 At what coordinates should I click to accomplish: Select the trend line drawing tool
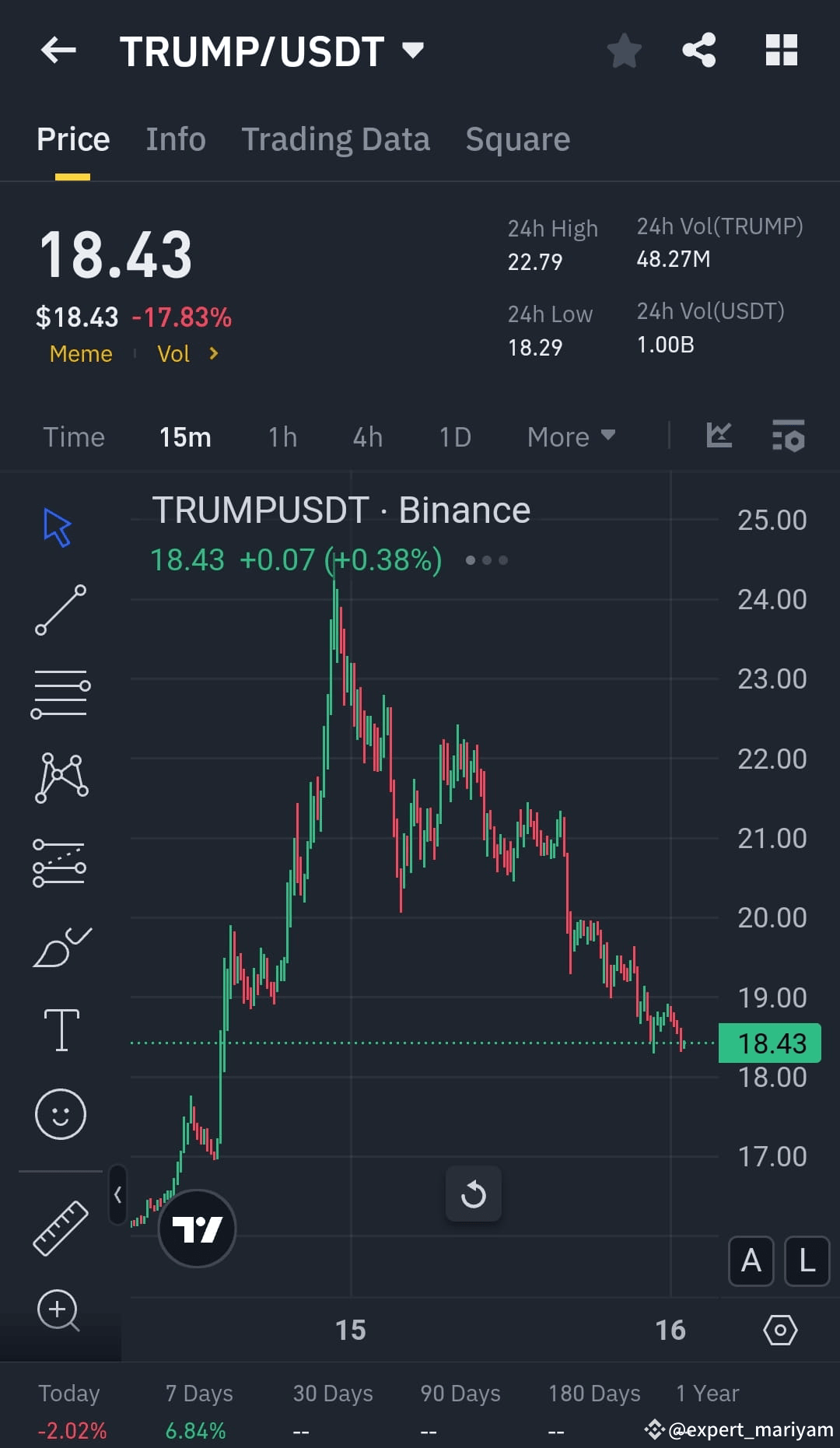pyautogui.click(x=61, y=611)
